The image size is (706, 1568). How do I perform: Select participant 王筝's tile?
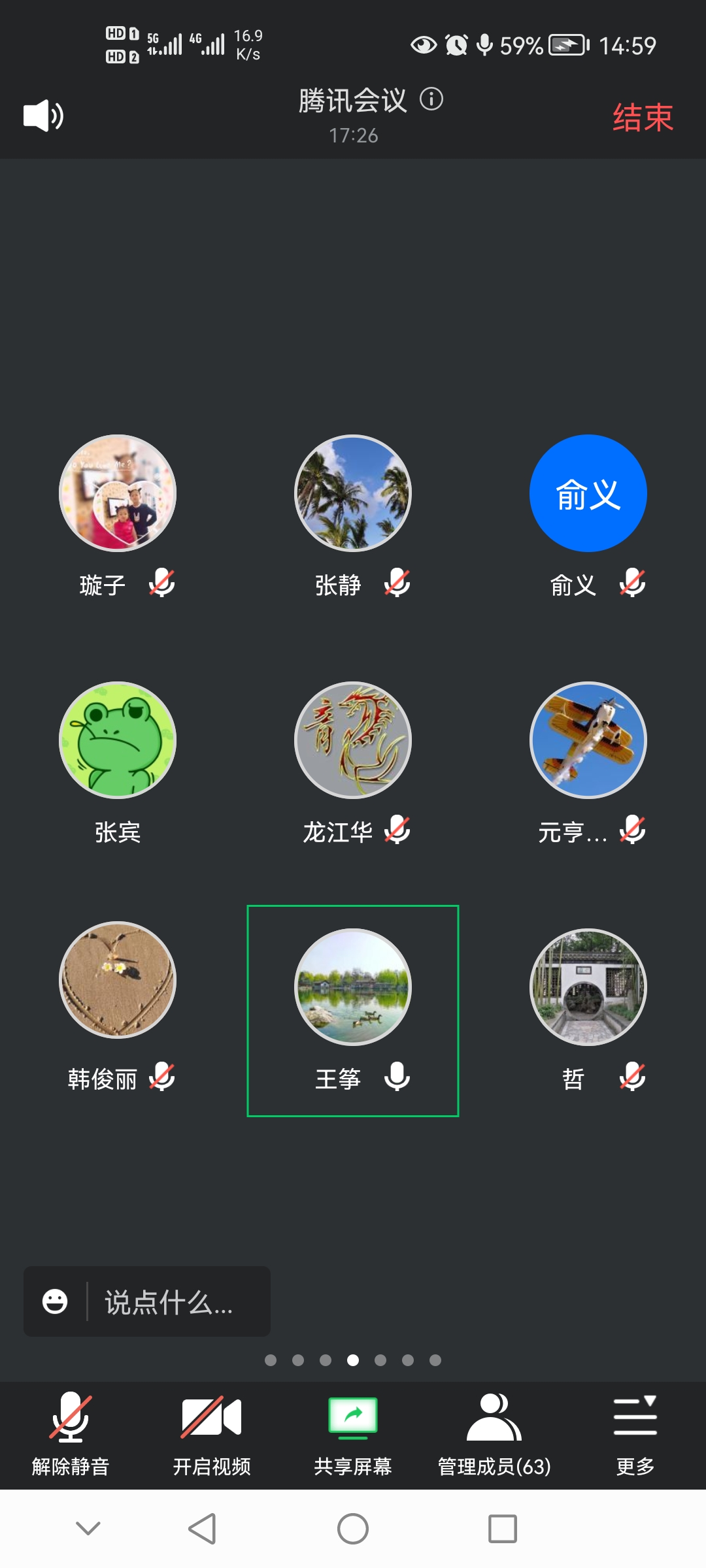[353, 1010]
